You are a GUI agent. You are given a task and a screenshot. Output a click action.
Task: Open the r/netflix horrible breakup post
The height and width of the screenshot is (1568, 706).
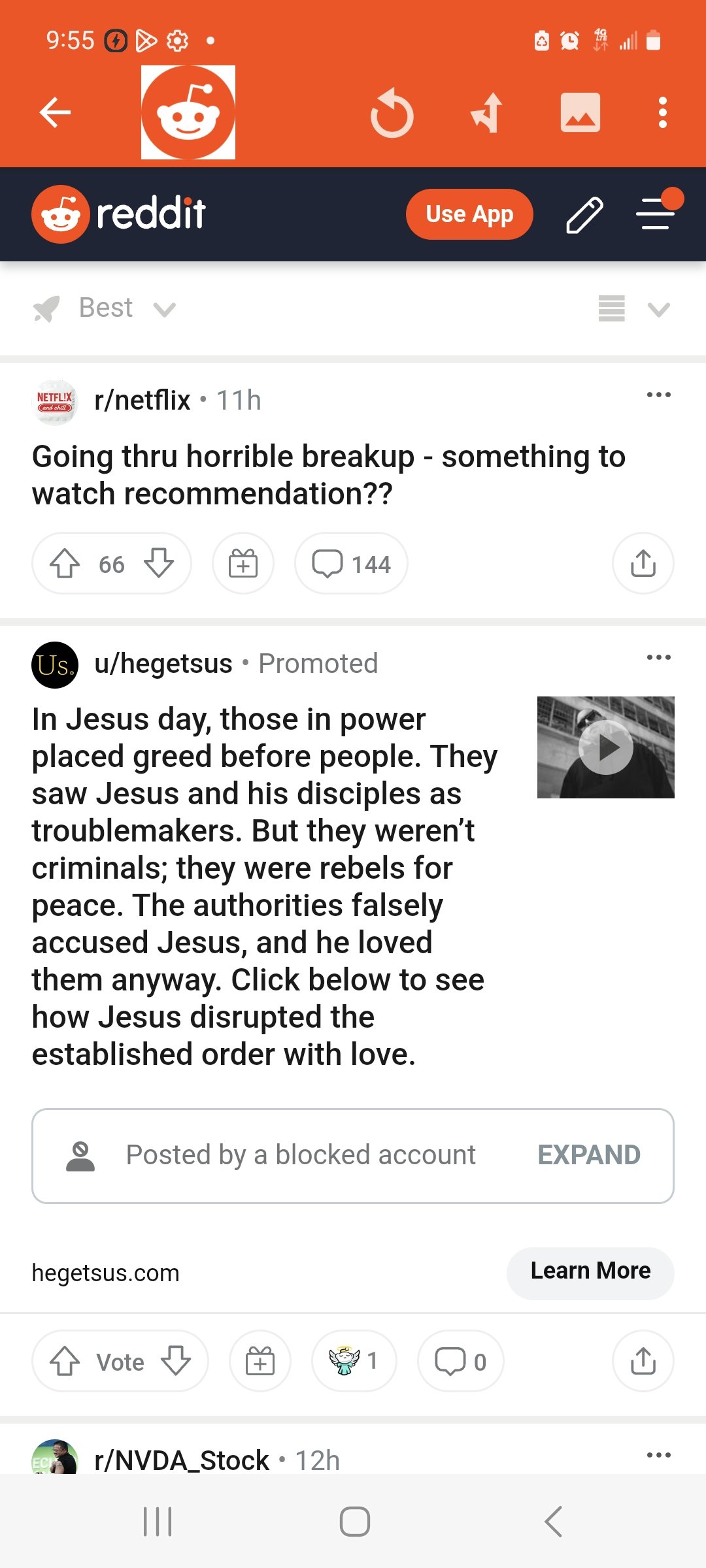329,475
